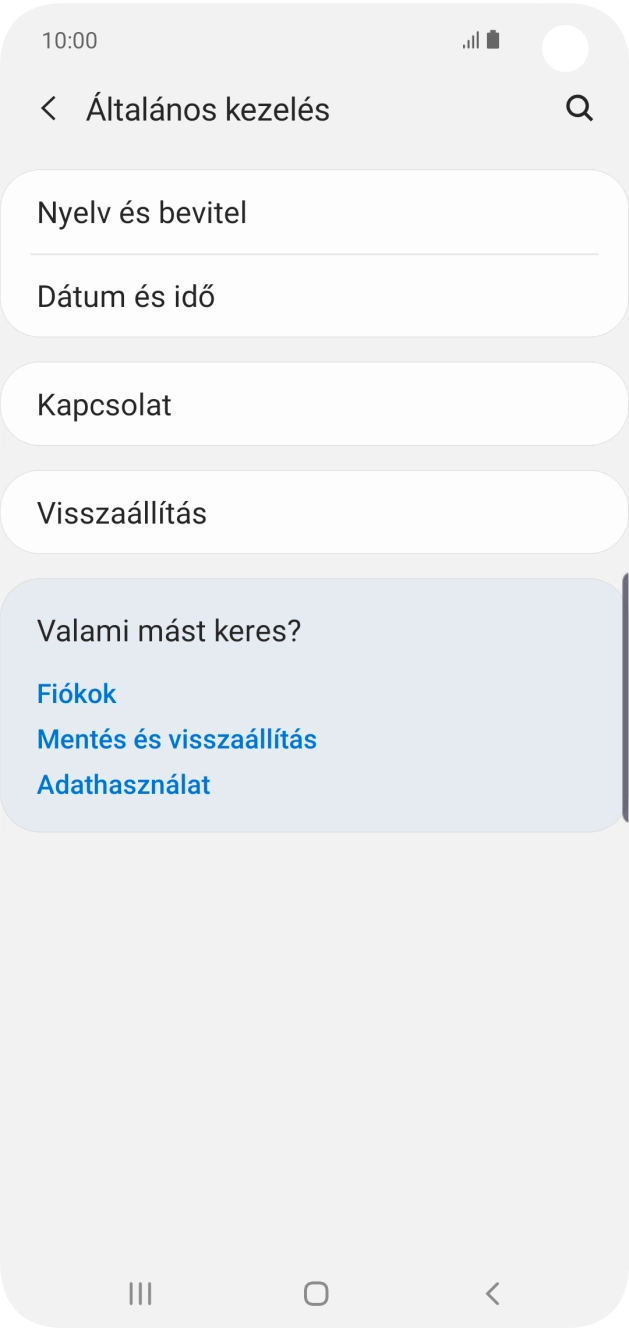Follow the Adathasználat link
The width and height of the screenshot is (629, 1328).
(124, 785)
